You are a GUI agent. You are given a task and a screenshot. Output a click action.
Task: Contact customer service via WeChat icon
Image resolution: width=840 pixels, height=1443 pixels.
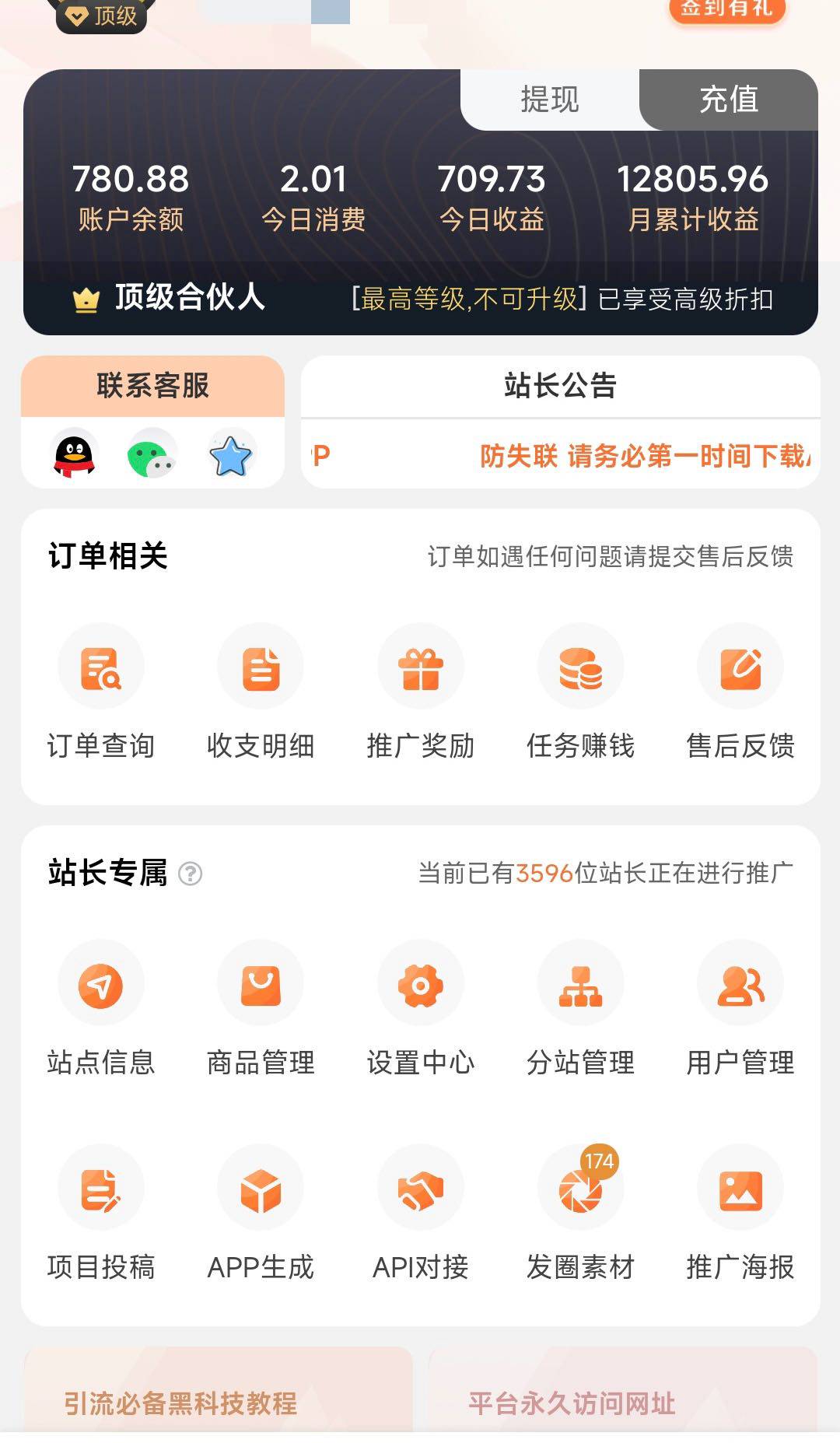[x=152, y=455]
